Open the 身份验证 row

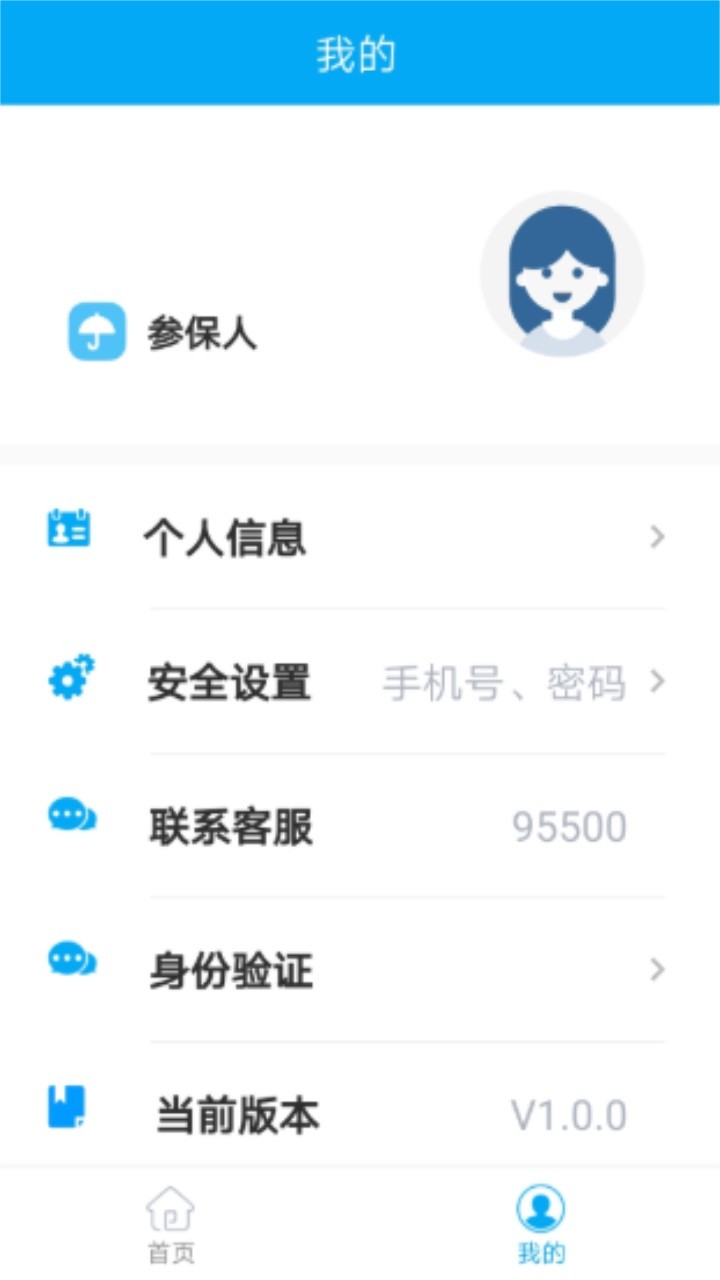[360, 971]
